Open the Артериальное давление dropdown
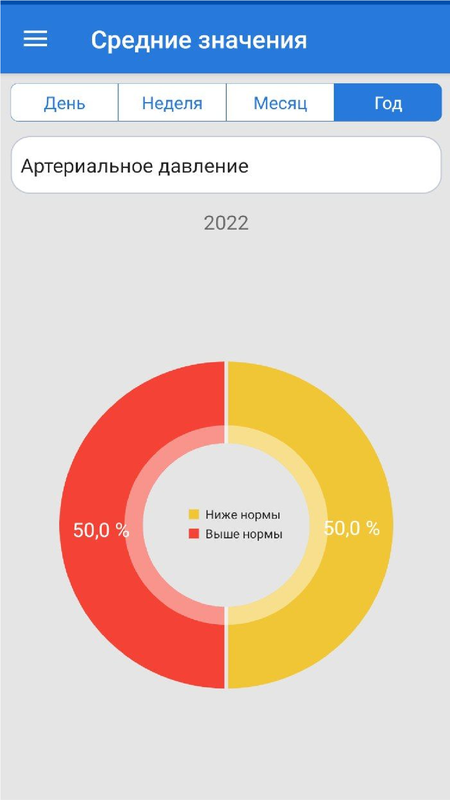The width and height of the screenshot is (450, 800). (x=226, y=165)
